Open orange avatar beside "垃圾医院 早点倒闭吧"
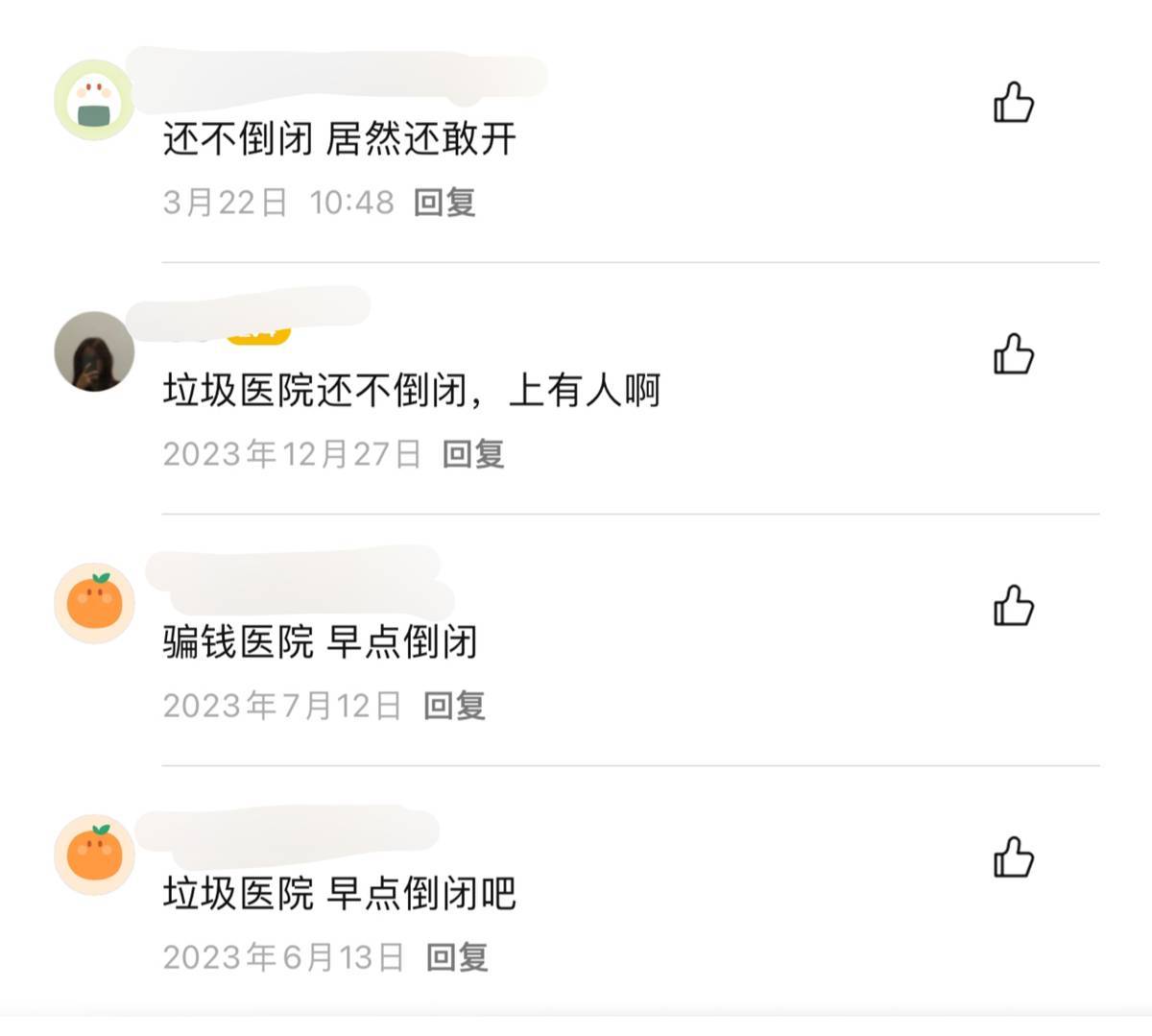 (94, 855)
